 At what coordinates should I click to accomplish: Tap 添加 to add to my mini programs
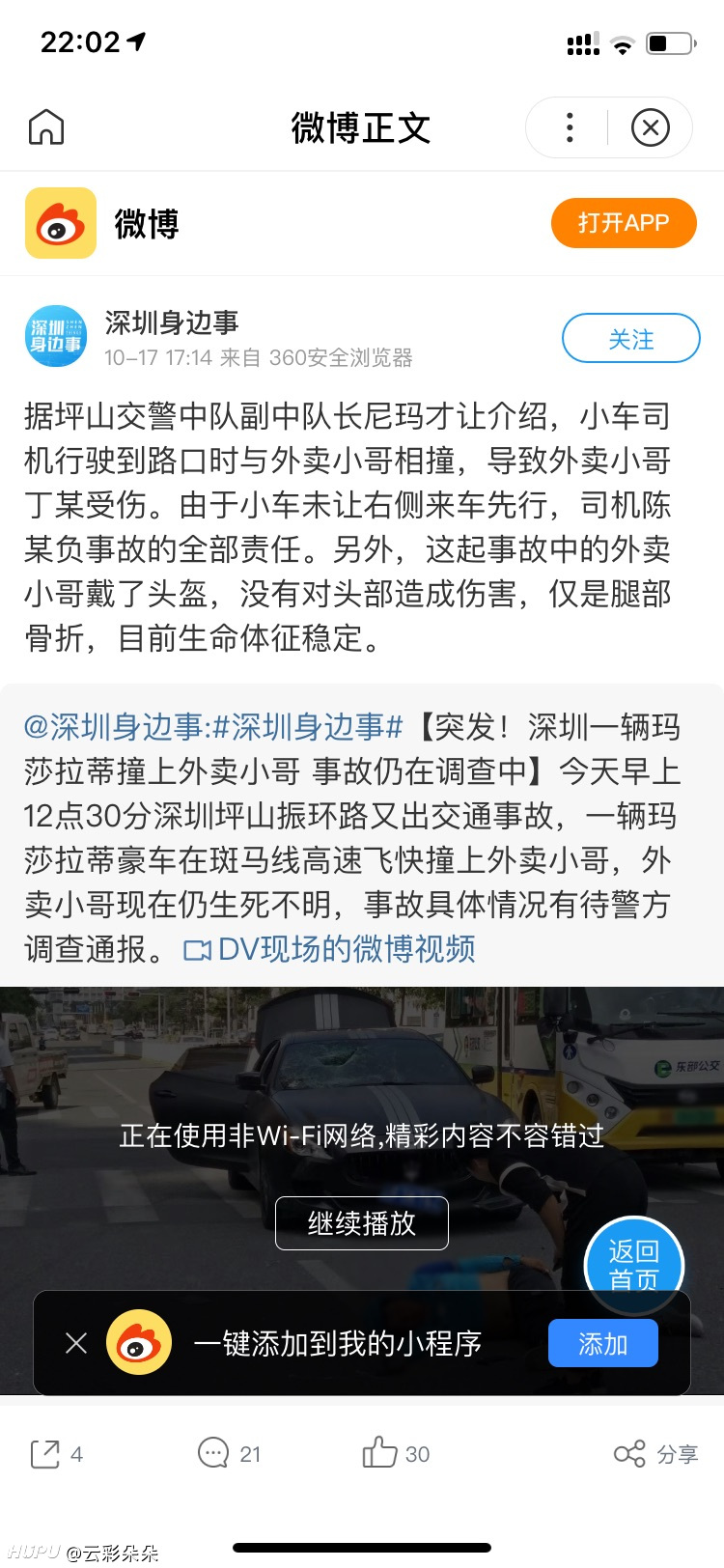(603, 1343)
